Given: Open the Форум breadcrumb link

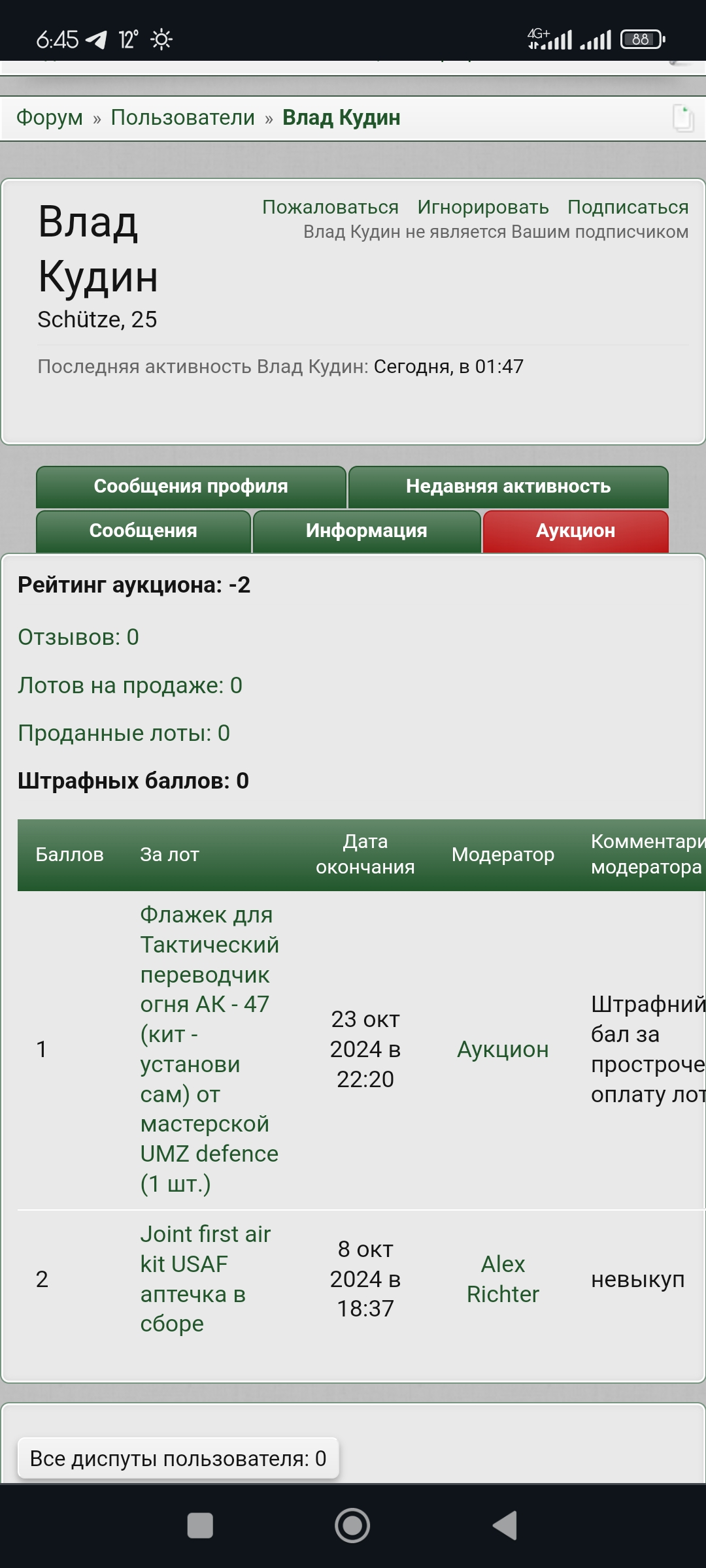Looking at the screenshot, I should tap(50, 118).
